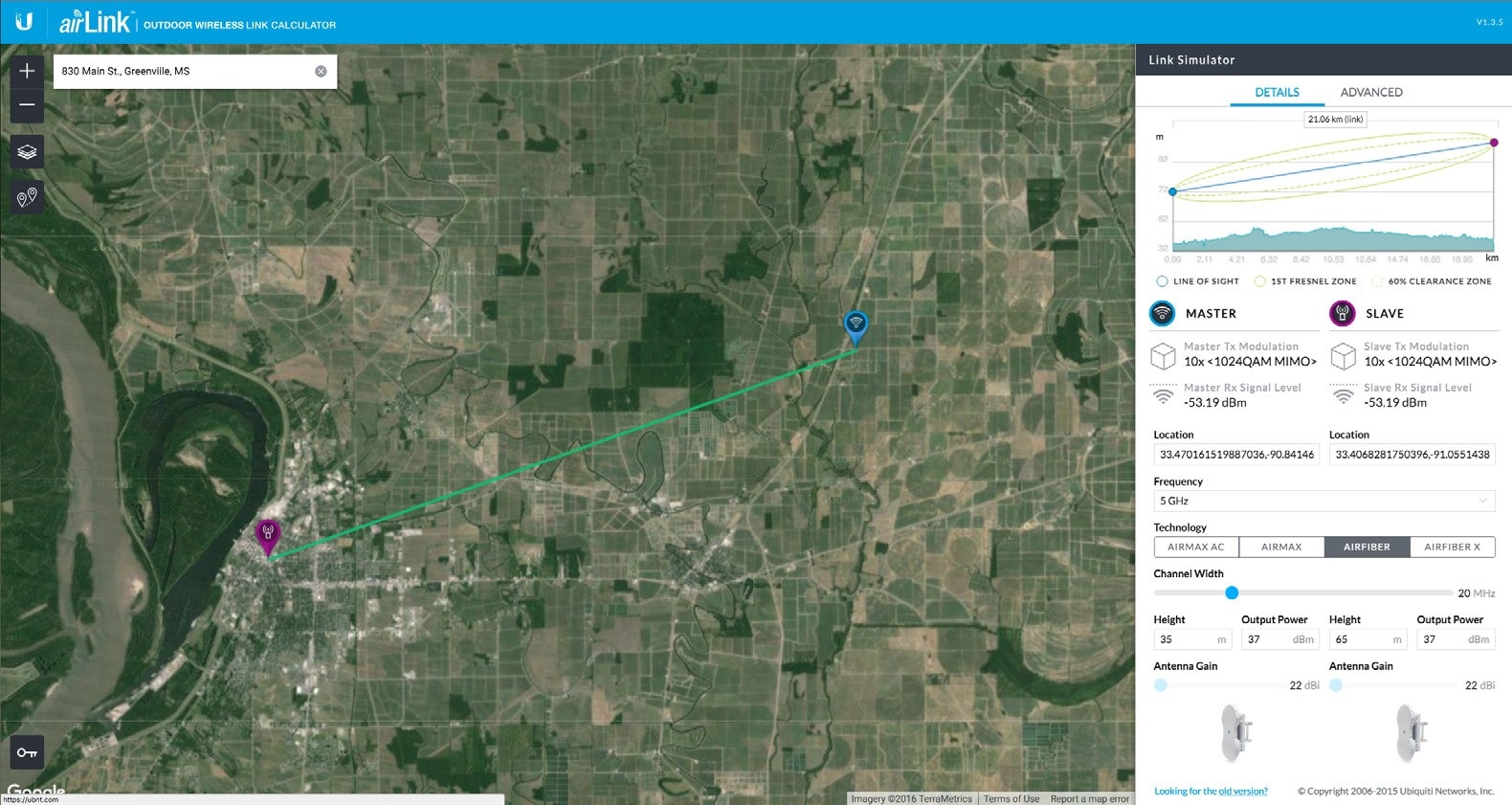Switch to the Details tab
The width and height of the screenshot is (1512, 805).
[x=1277, y=93]
